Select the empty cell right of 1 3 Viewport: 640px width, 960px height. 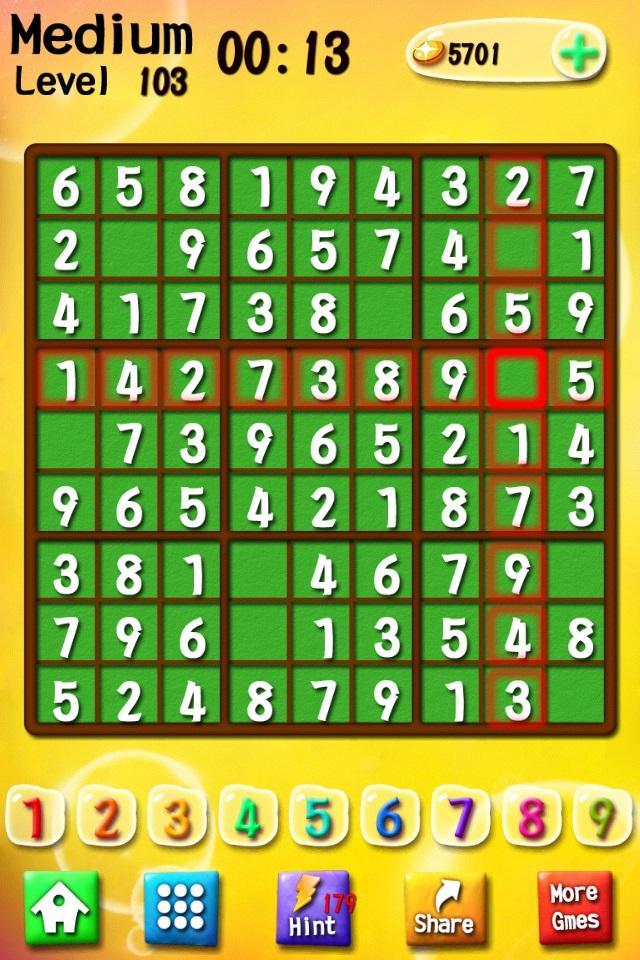pyautogui.click(x=578, y=700)
